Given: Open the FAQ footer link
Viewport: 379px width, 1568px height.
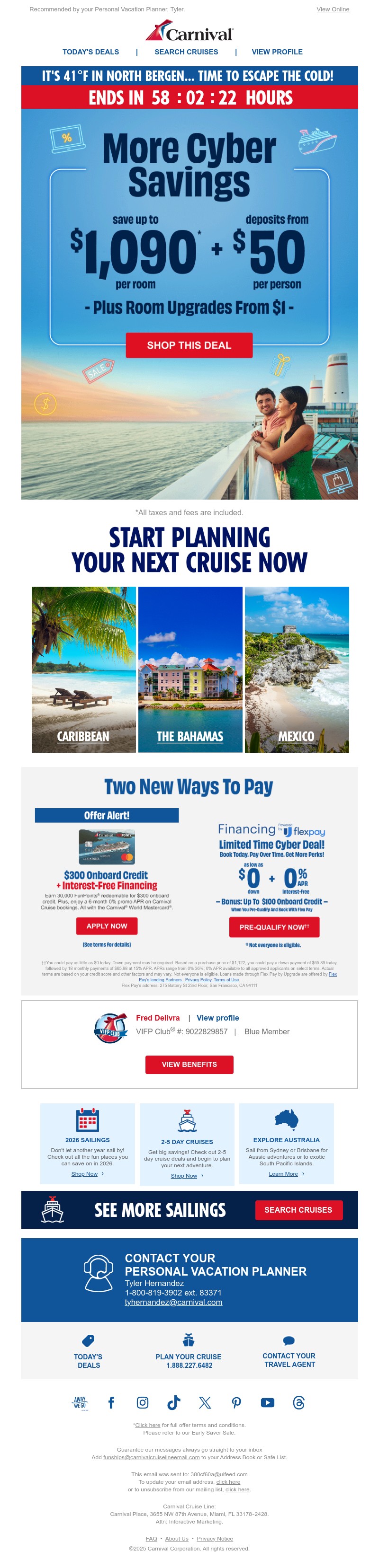Looking at the screenshot, I should (x=151, y=1538).
